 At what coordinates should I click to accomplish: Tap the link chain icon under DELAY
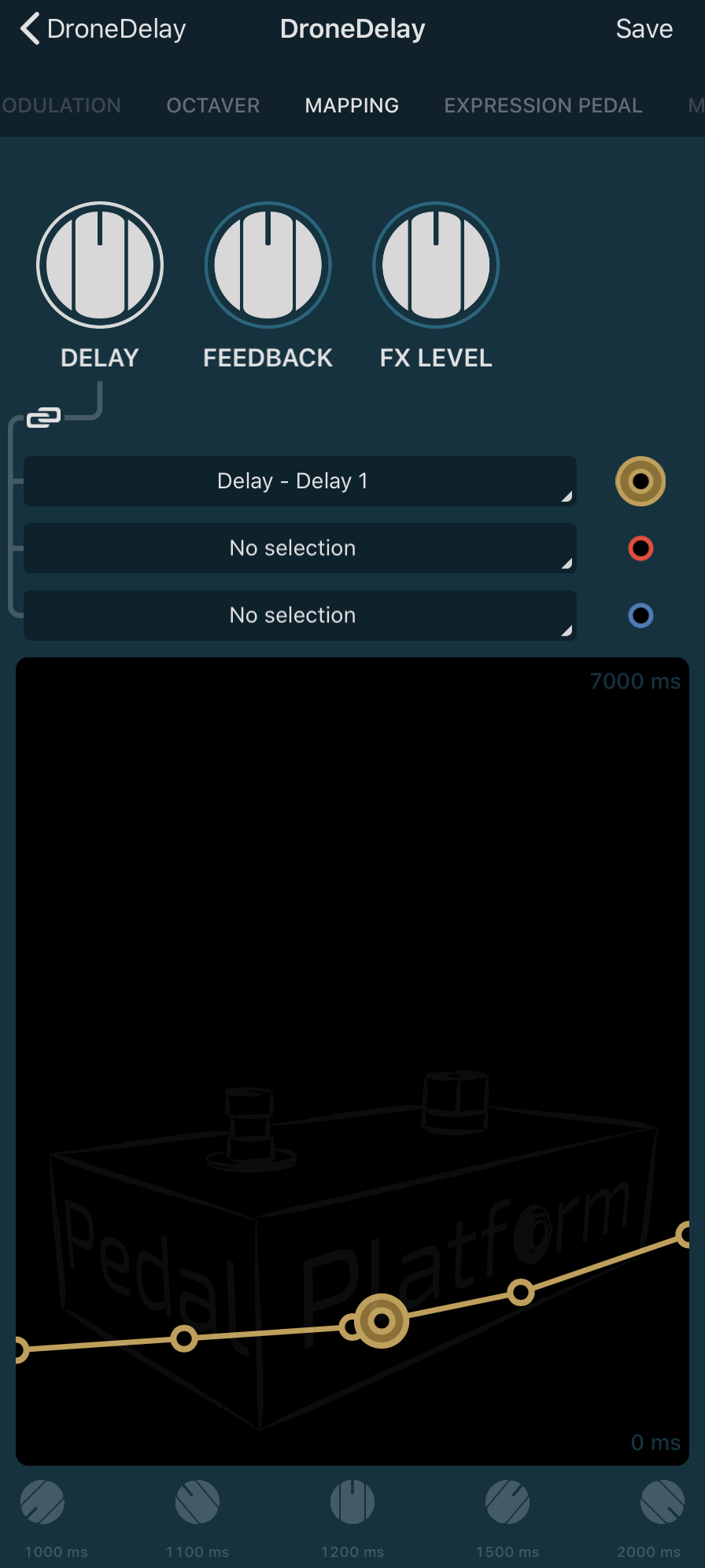click(x=43, y=418)
